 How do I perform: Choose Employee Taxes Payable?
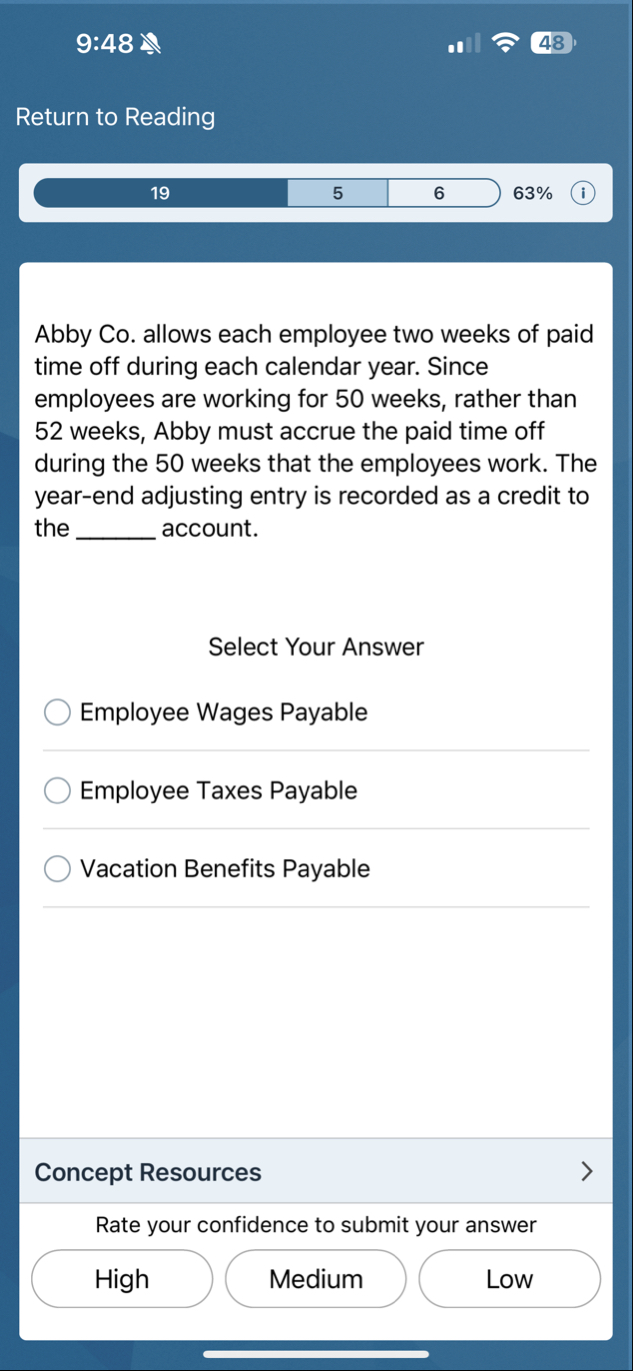(58, 791)
